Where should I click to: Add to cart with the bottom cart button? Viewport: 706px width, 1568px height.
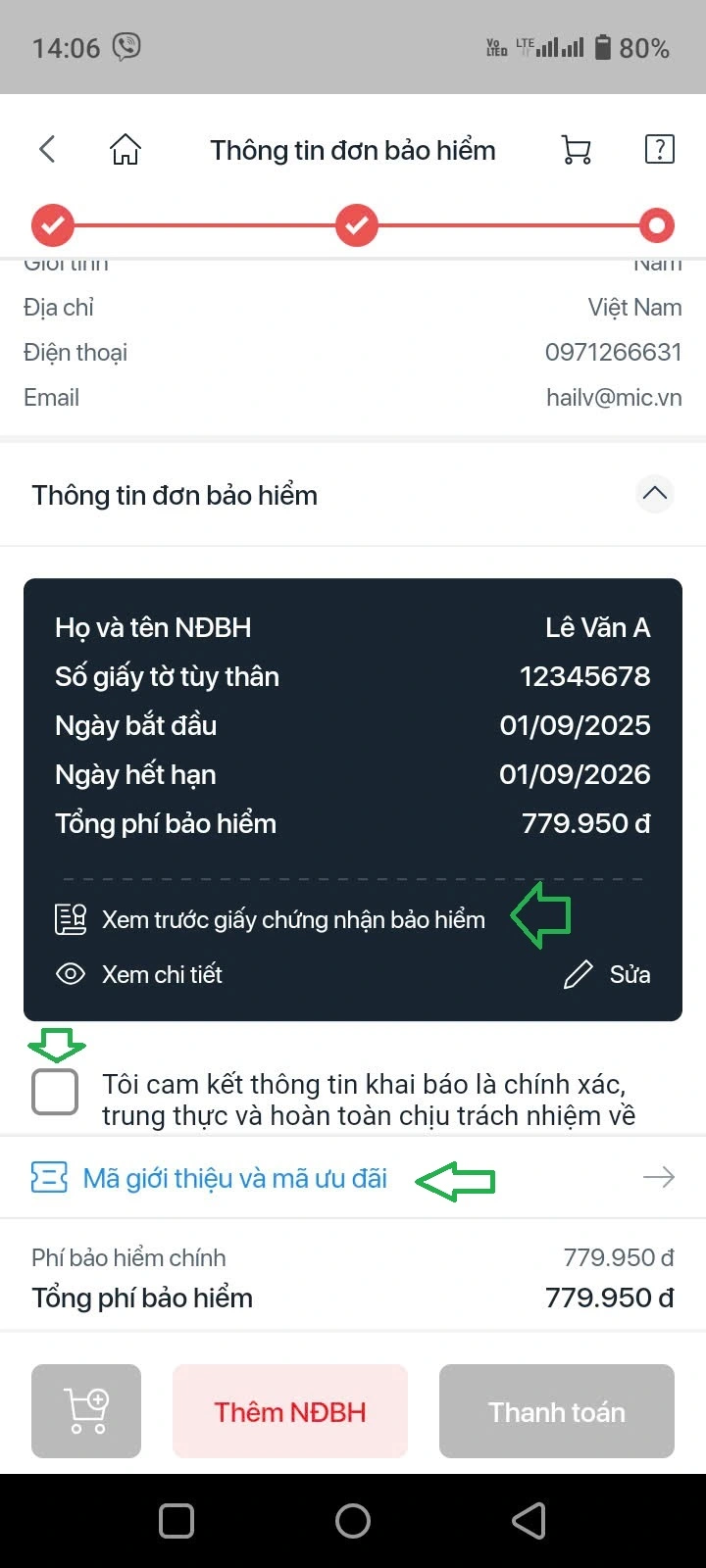86,1411
